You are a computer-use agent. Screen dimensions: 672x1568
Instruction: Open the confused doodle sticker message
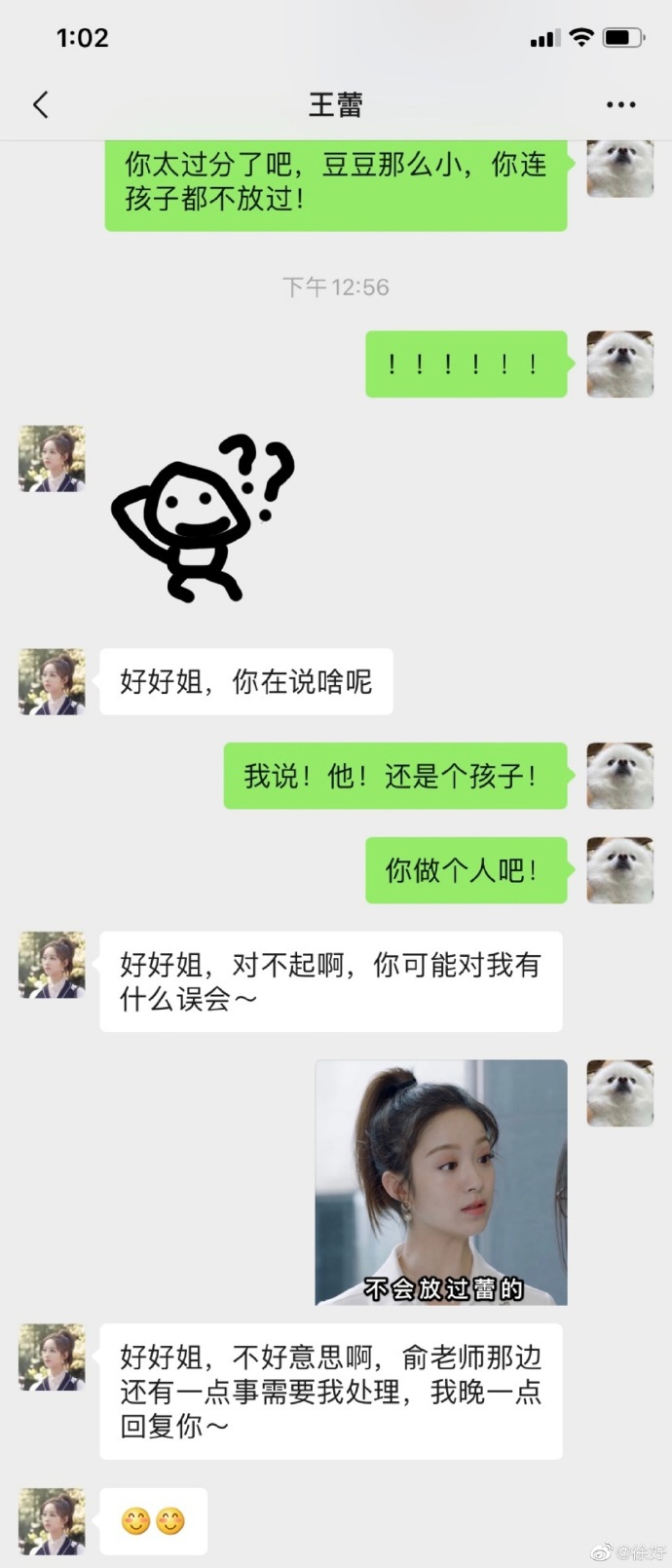click(x=204, y=516)
